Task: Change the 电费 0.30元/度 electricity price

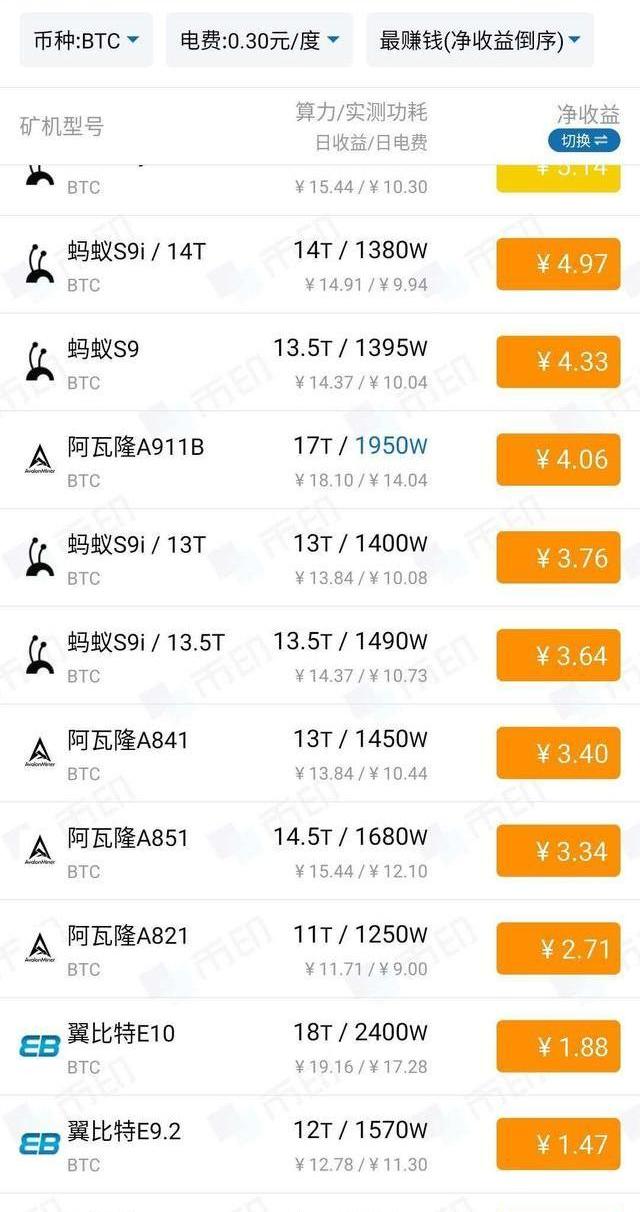Action: [x=259, y=40]
